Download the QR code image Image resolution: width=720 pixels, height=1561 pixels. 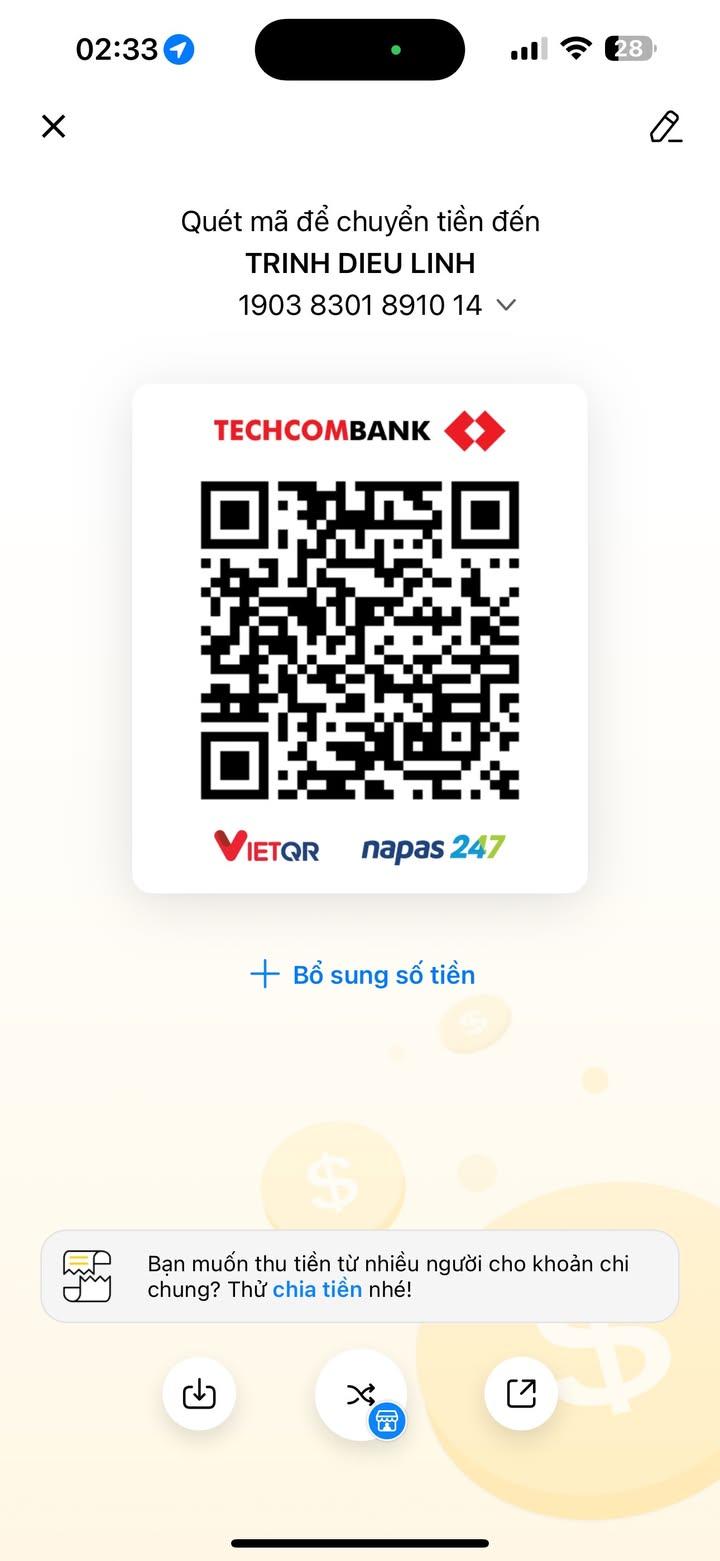[199, 1393]
